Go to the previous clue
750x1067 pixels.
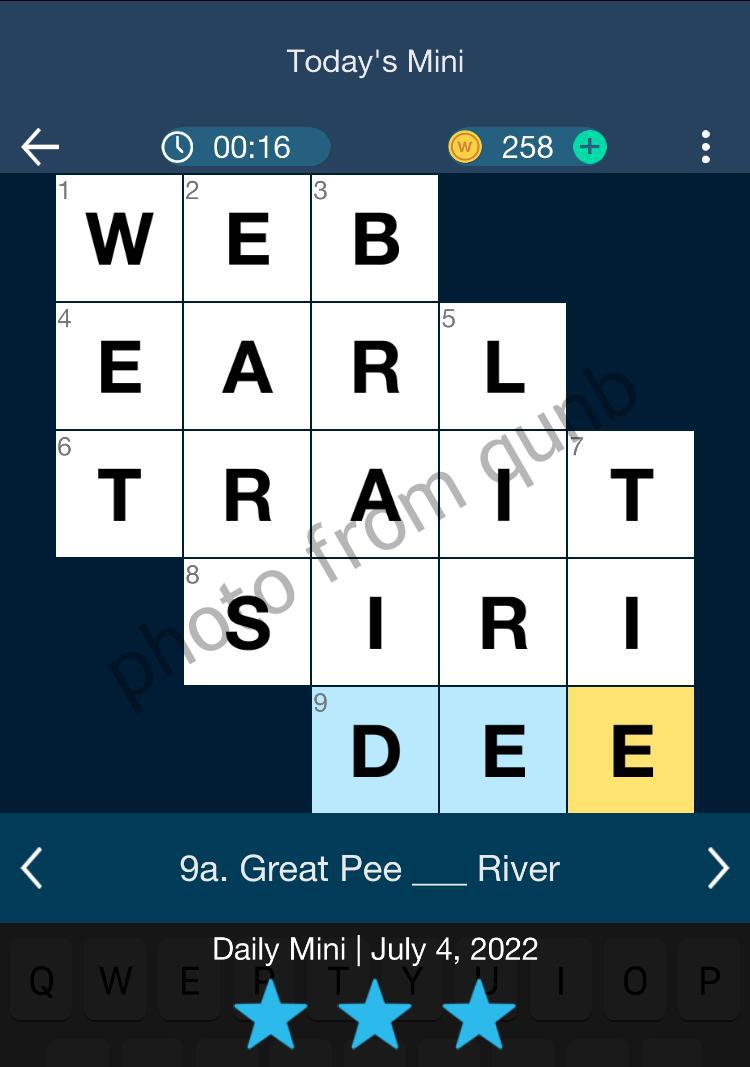32,868
